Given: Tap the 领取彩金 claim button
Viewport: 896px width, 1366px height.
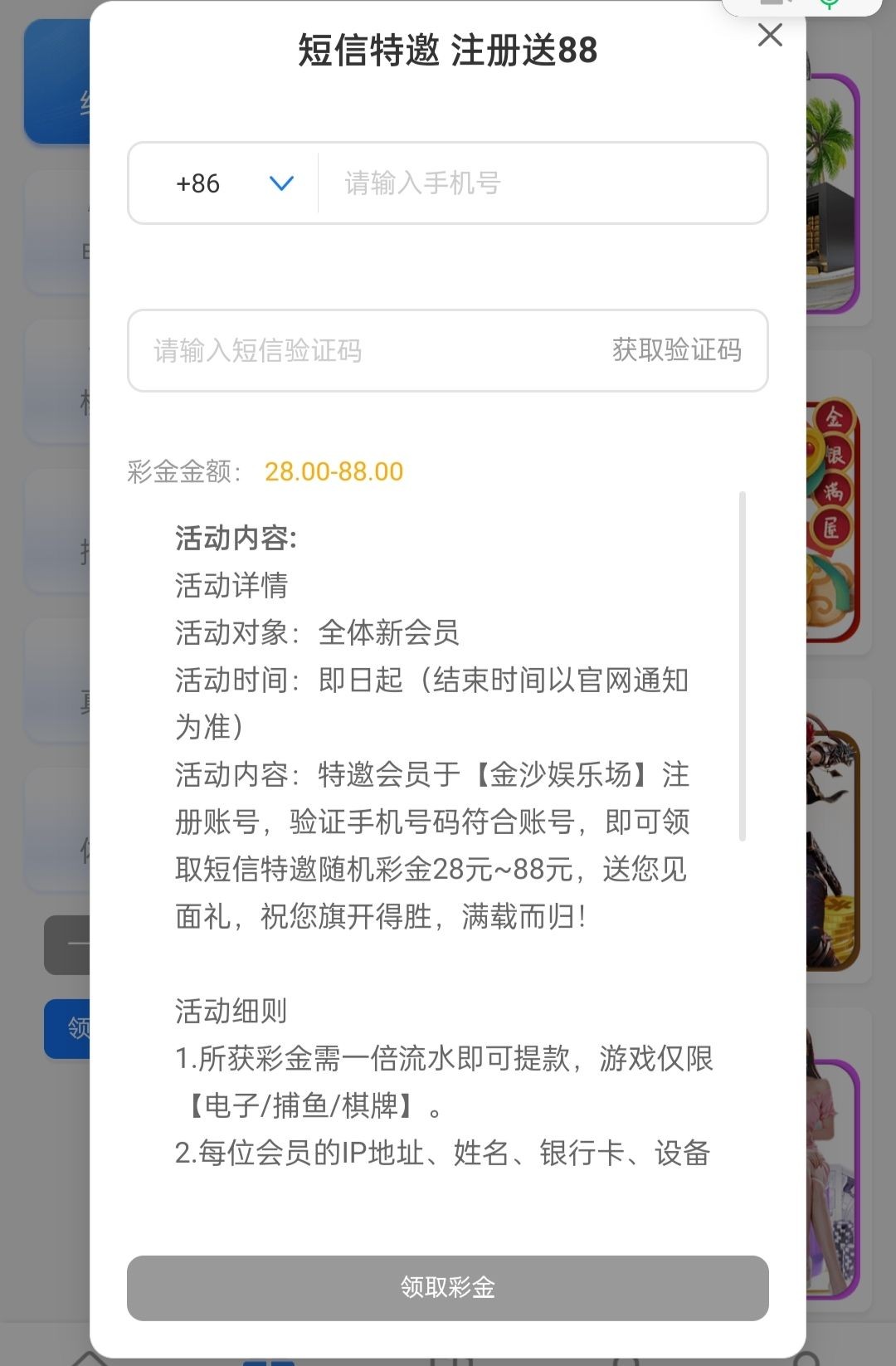Looking at the screenshot, I should tap(447, 1287).
